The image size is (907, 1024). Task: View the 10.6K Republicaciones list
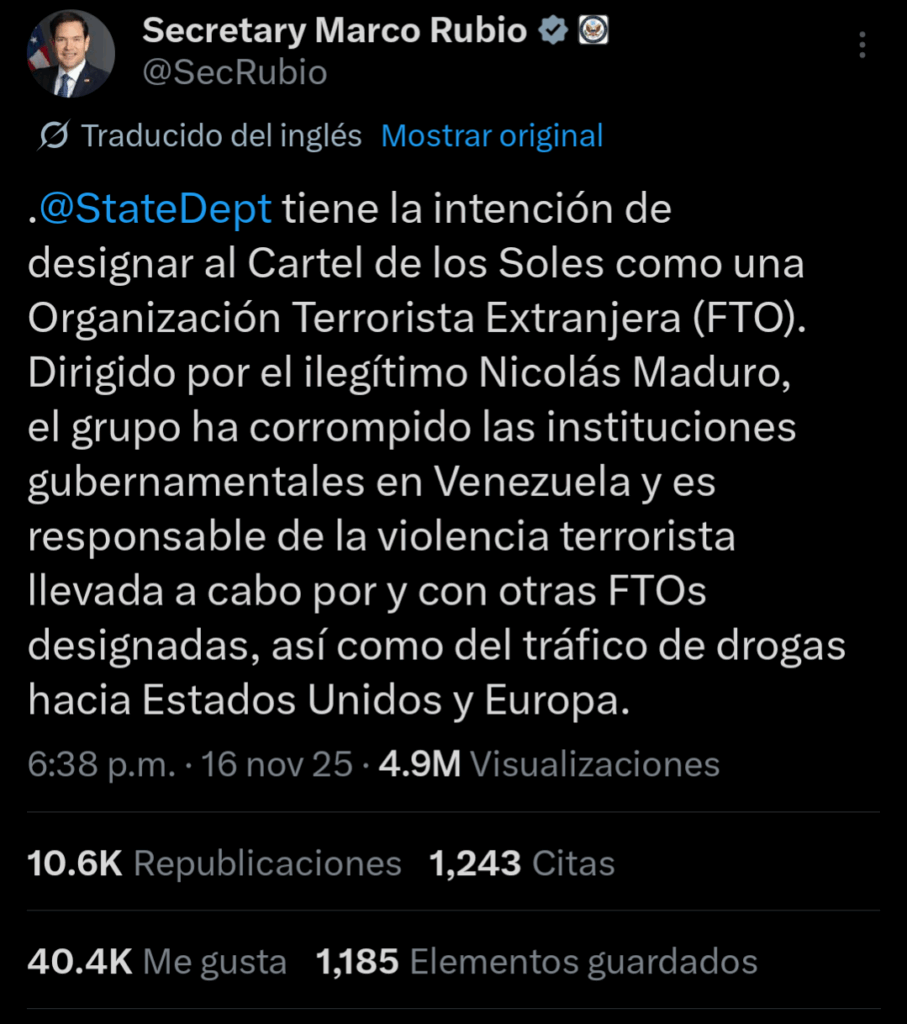[215, 863]
